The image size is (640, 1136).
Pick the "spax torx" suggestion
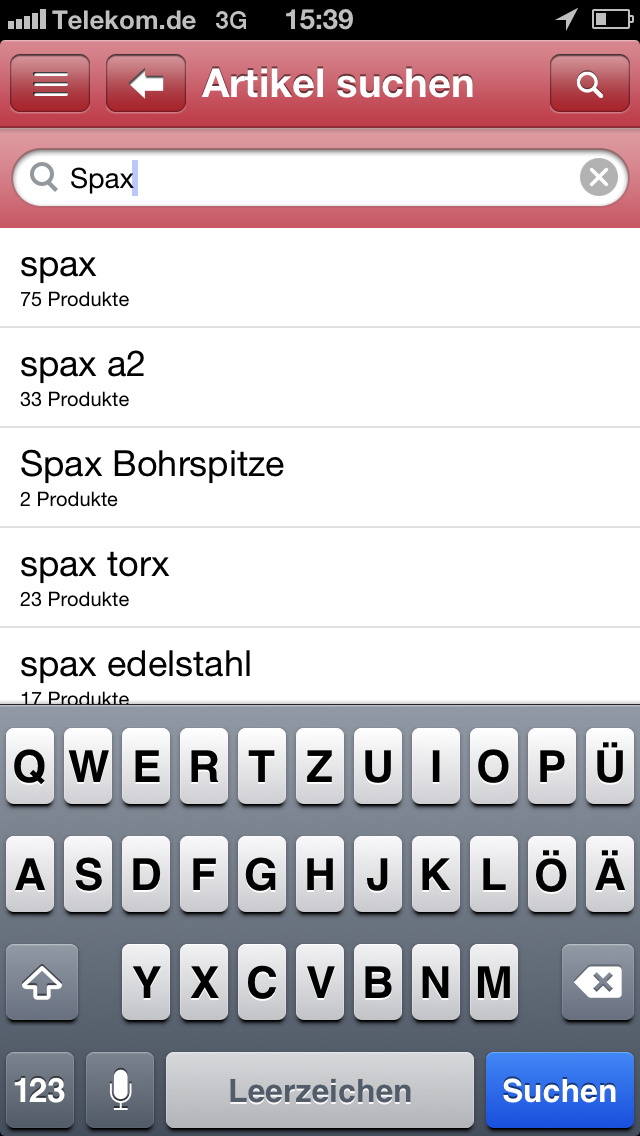(320, 578)
